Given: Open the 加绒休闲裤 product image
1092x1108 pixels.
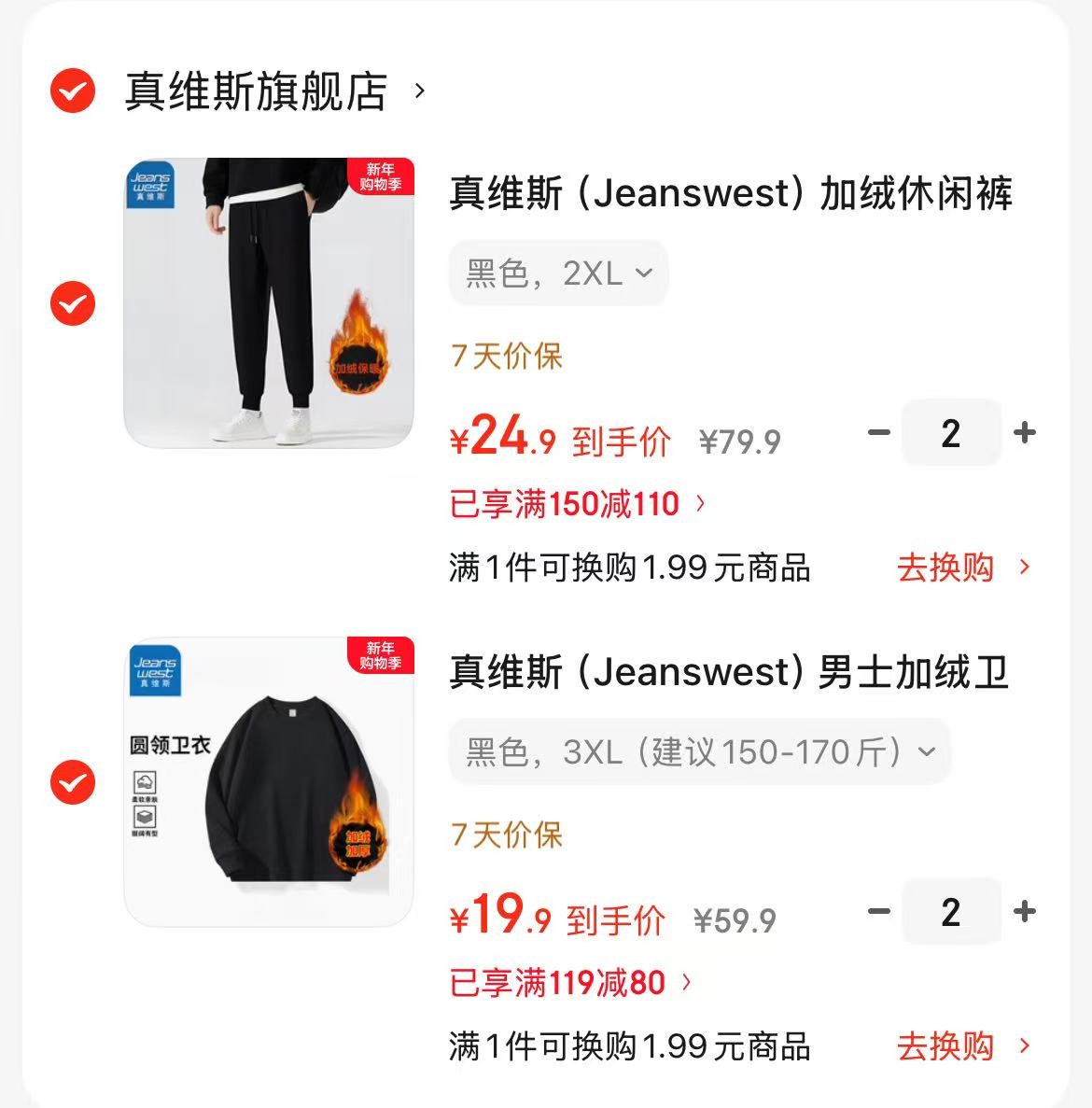Looking at the screenshot, I should [269, 302].
